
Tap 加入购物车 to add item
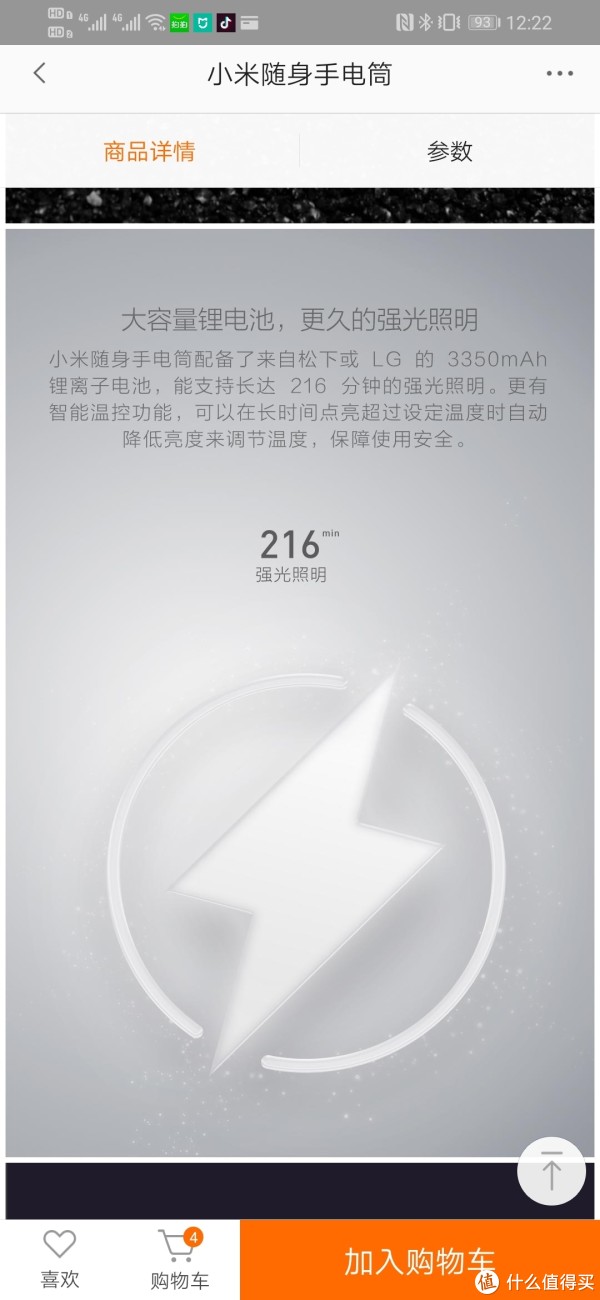419,1261
